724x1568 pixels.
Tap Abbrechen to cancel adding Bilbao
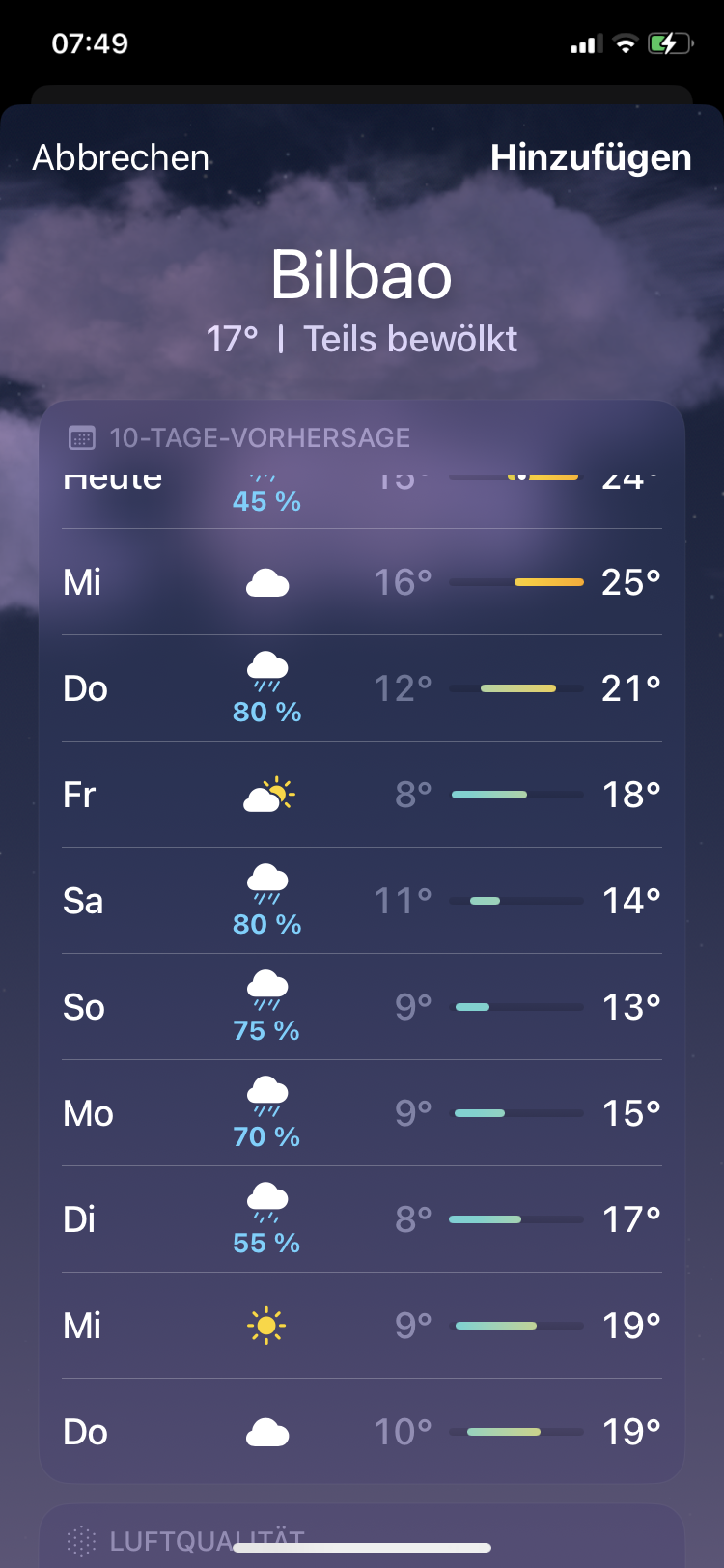point(121,157)
